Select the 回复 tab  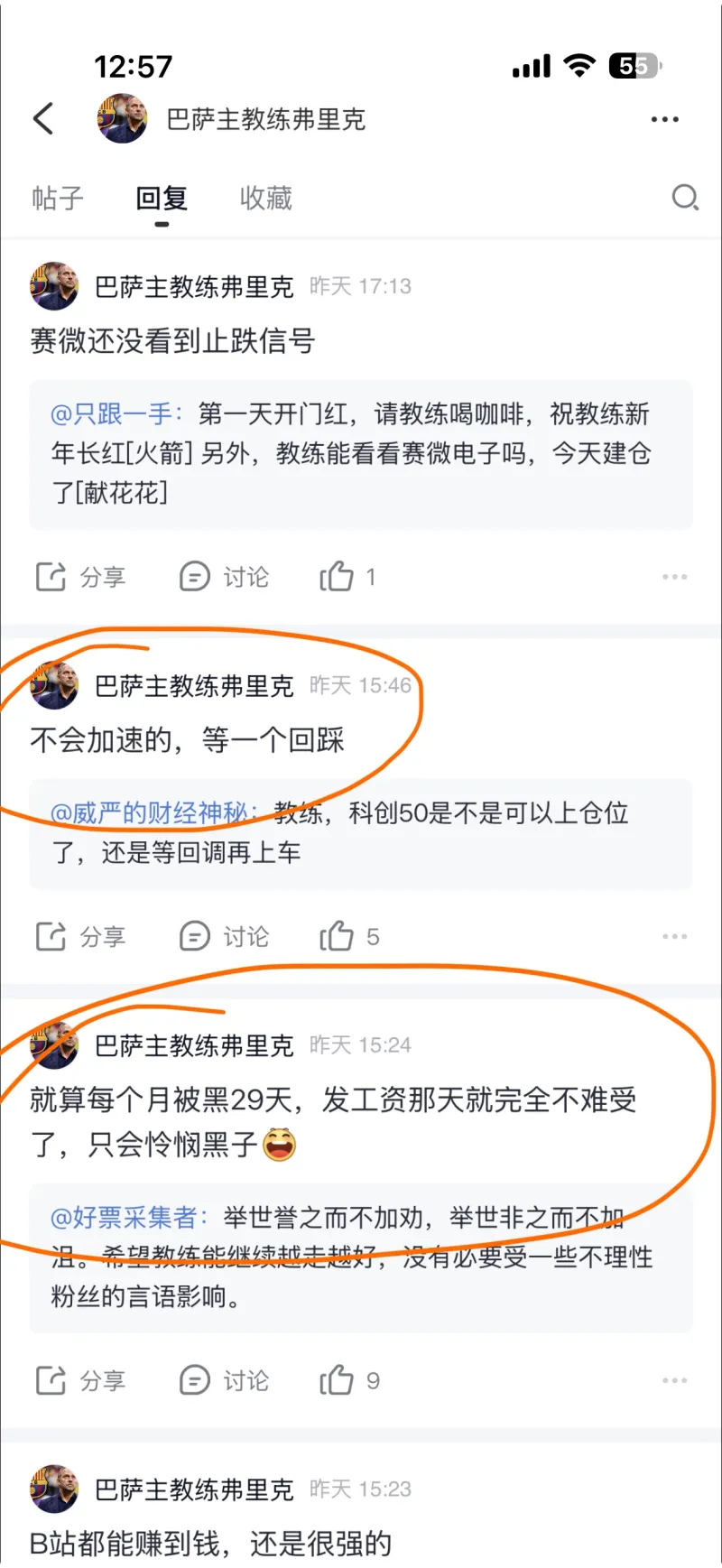pyautogui.click(x=162, y=198)
